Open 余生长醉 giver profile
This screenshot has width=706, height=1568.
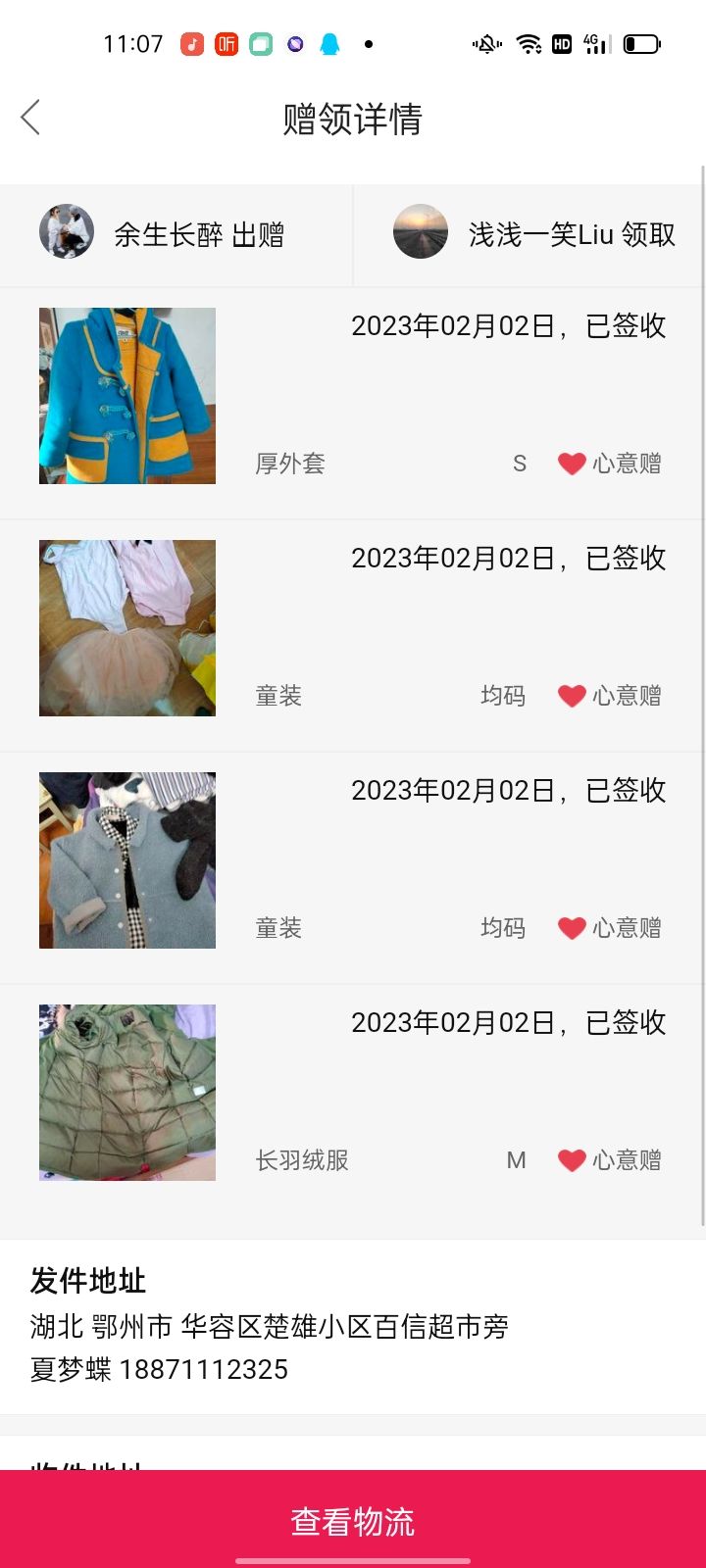176,235
